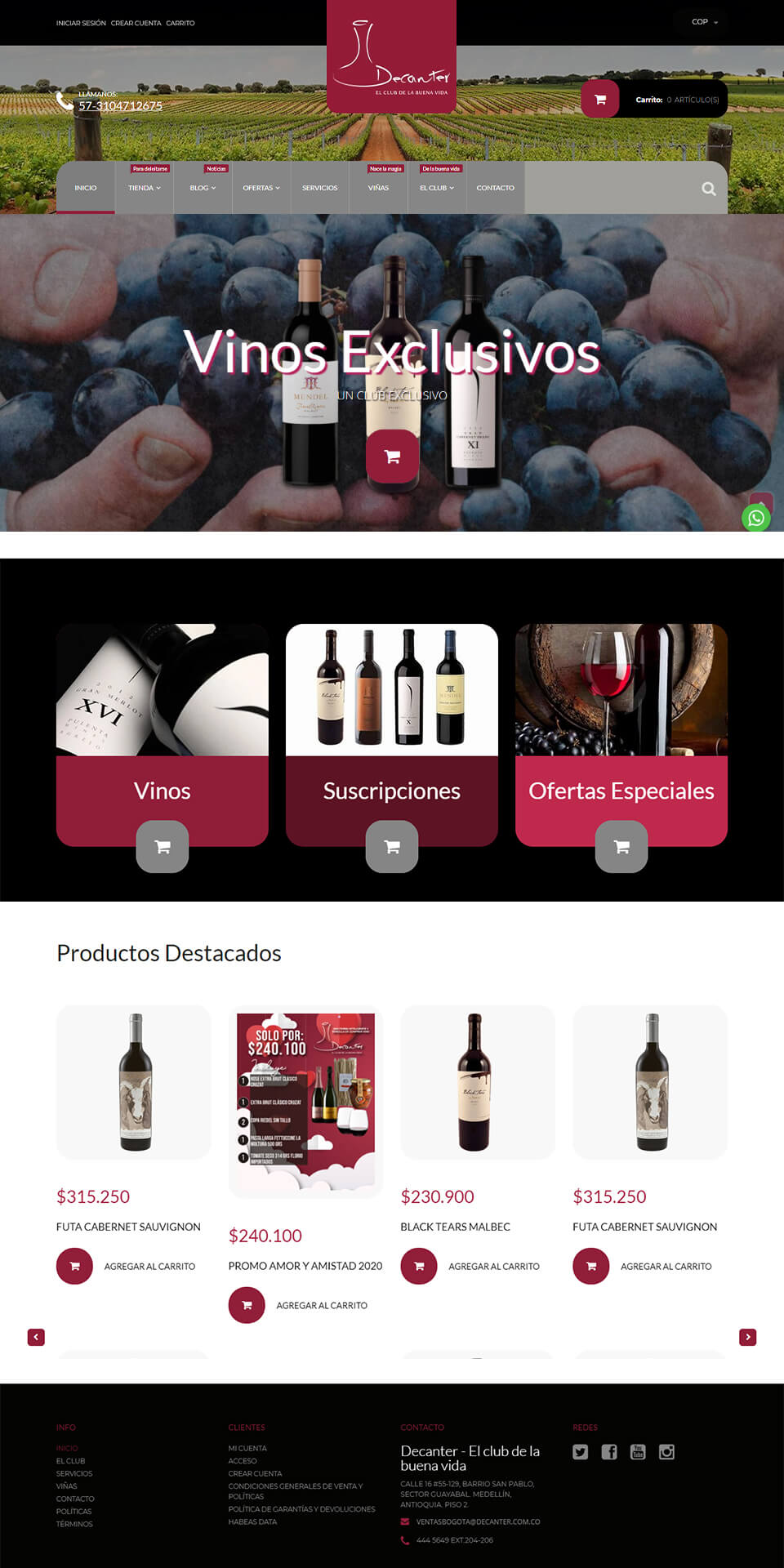Open the Suscripciones category card
Screen dimensions: 784x1568
[x=392, y=735]
